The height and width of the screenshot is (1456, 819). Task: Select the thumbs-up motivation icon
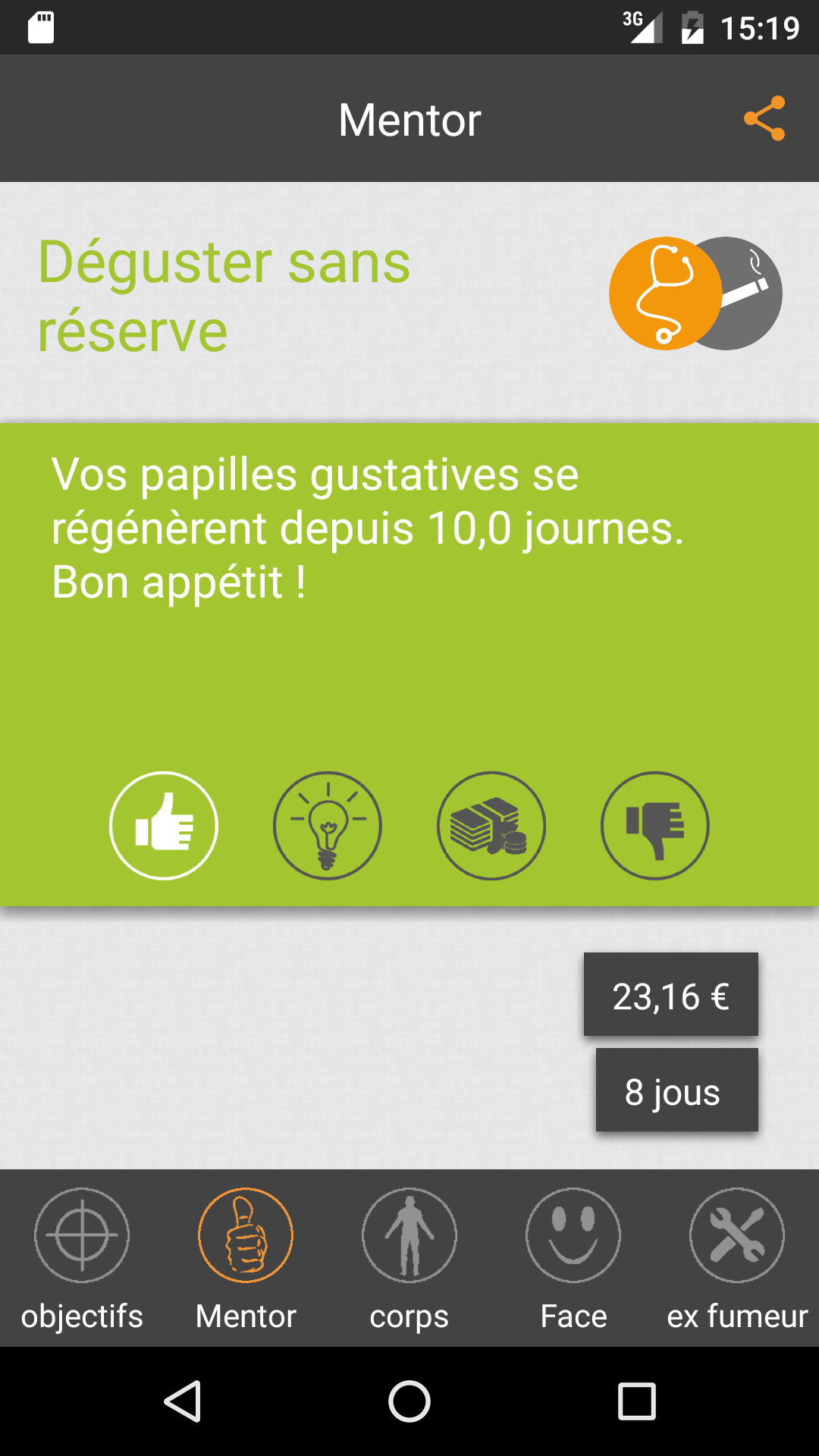click(164, 825)
